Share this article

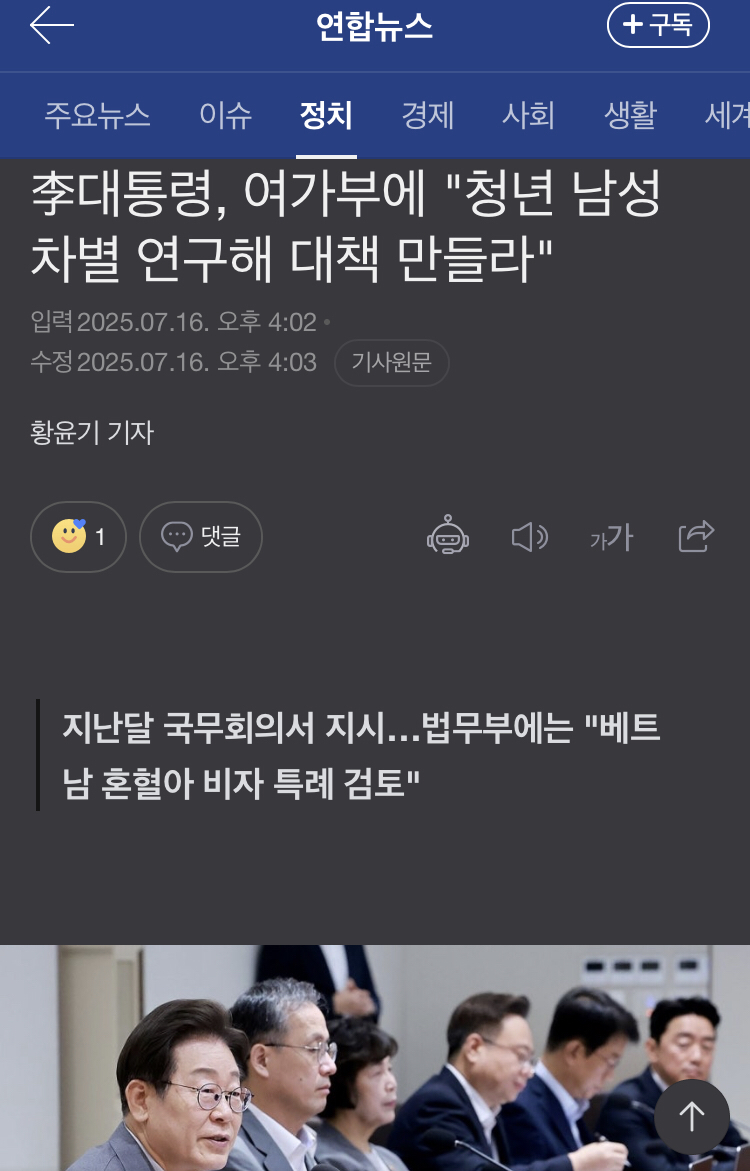click(x=696, y=537)
